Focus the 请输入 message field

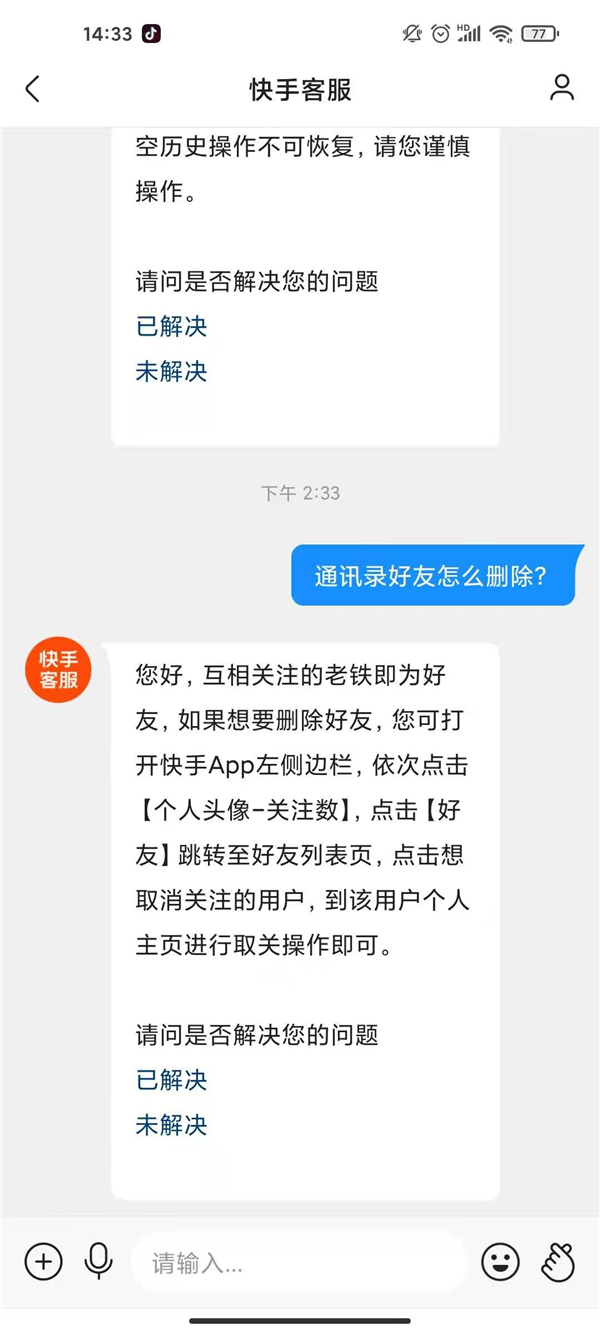[x=298, y=1262]
